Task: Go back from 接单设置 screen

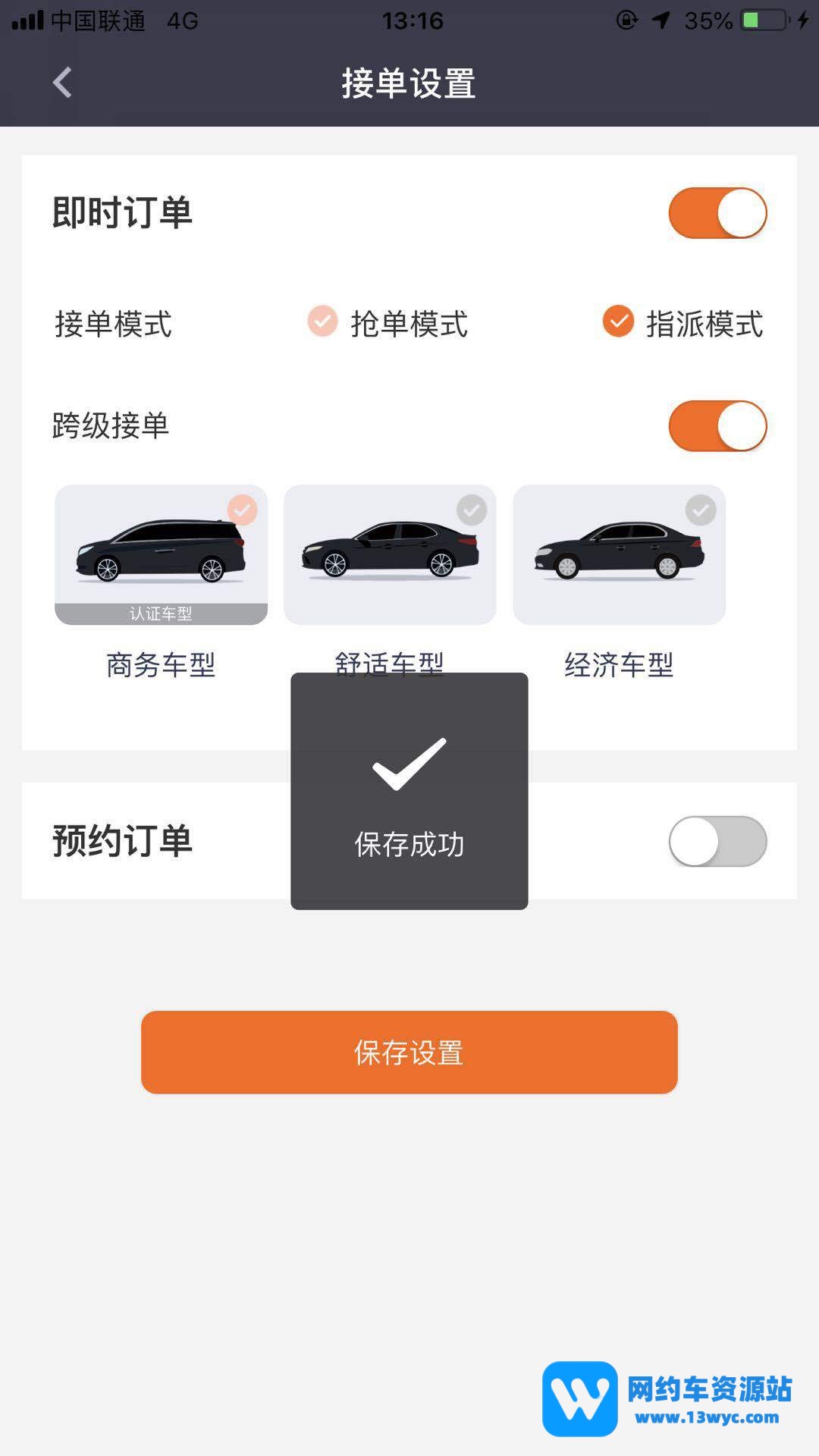Action: (x=62, y=83)
